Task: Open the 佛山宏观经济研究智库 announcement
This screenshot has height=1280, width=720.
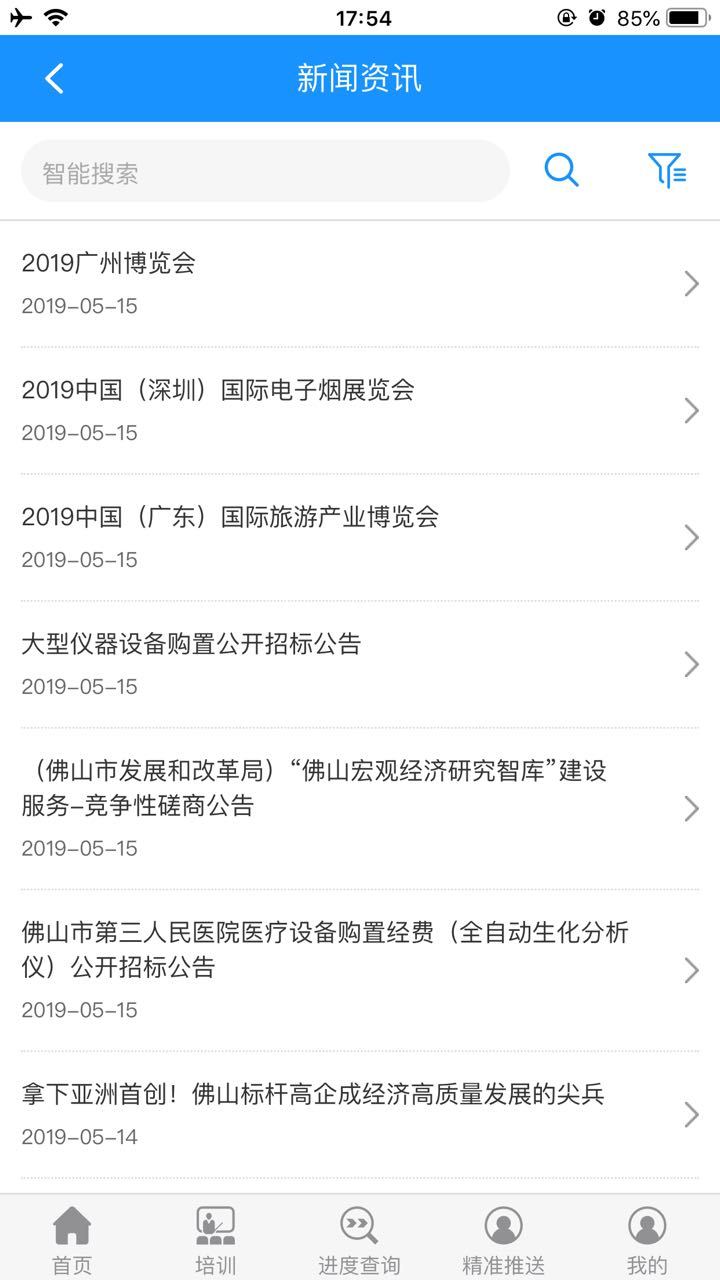Action: coord(360,808)
